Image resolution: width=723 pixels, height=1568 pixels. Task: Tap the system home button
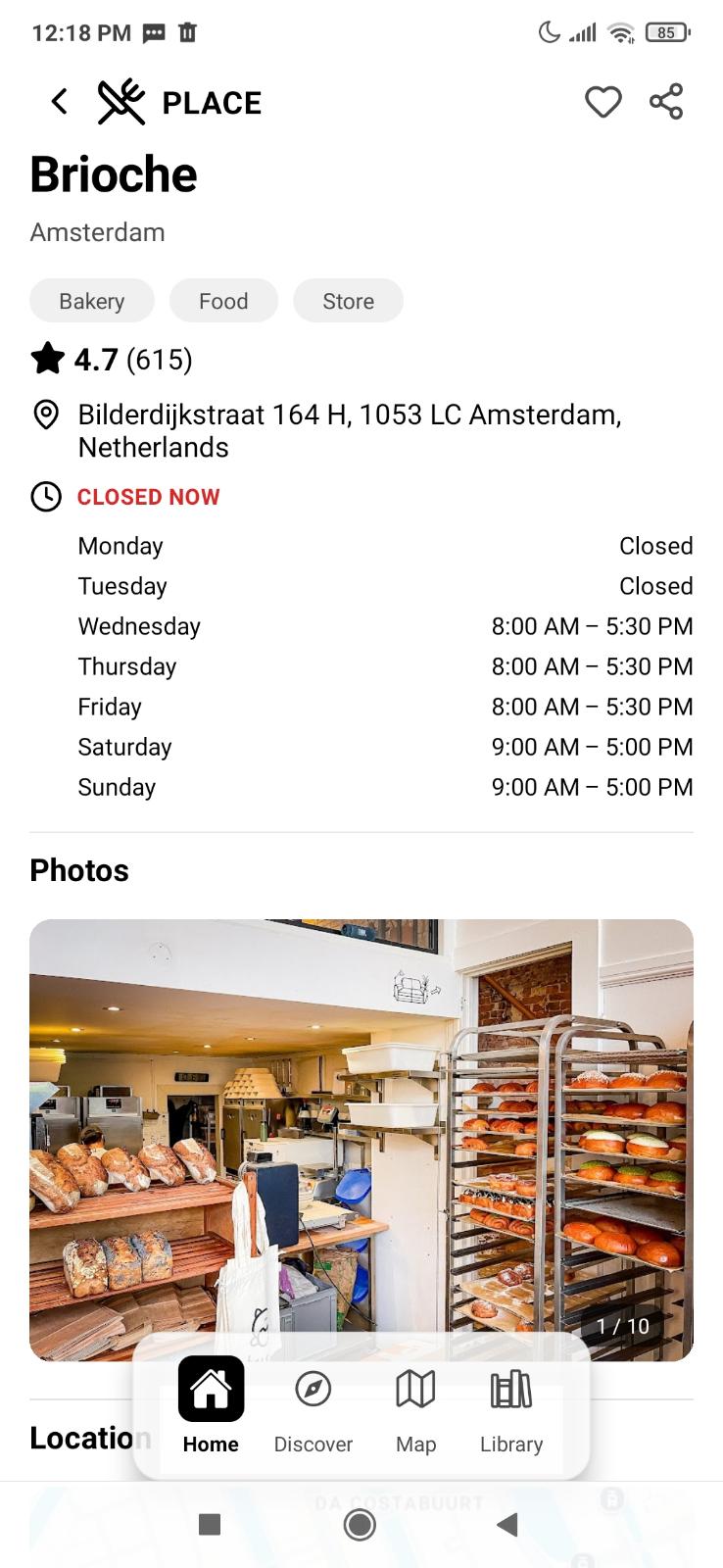coord(360,1524)
